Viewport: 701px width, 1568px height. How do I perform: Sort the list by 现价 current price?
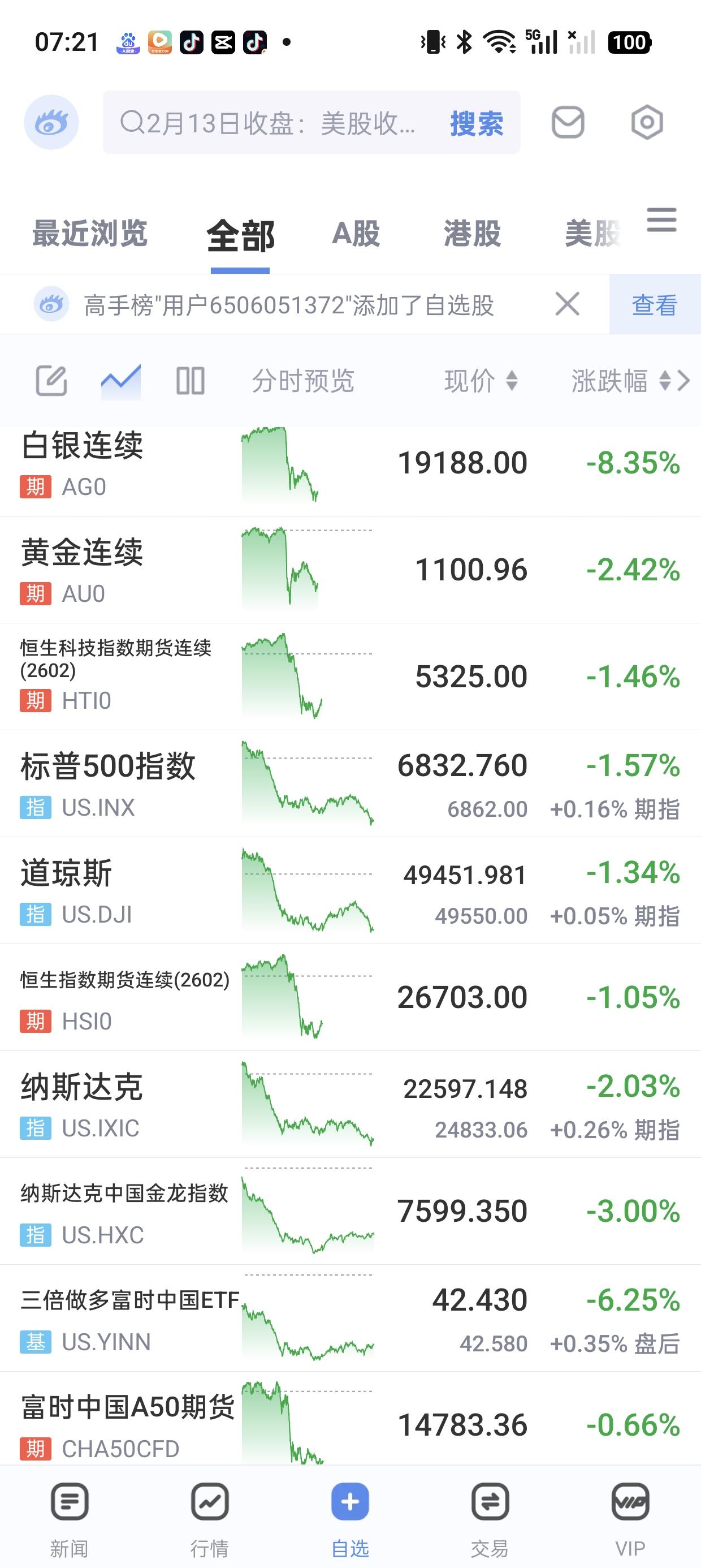(478, 381)
